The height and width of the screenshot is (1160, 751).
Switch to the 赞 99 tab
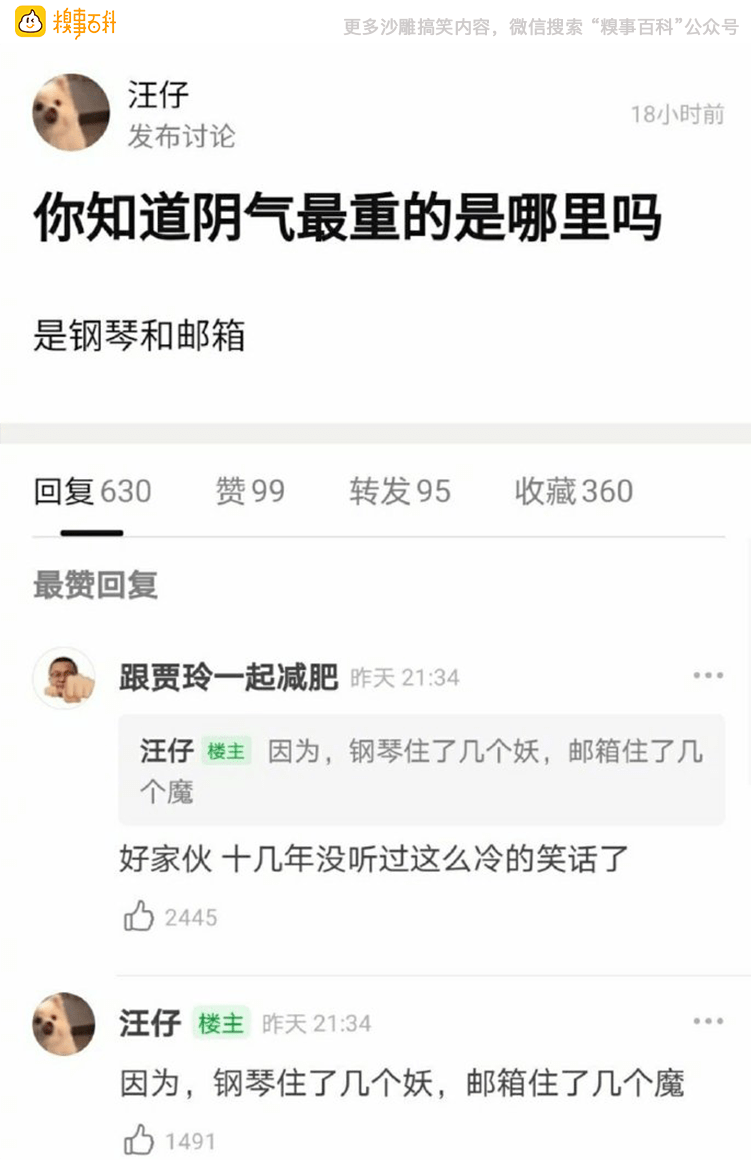click(x=250, y=492)
